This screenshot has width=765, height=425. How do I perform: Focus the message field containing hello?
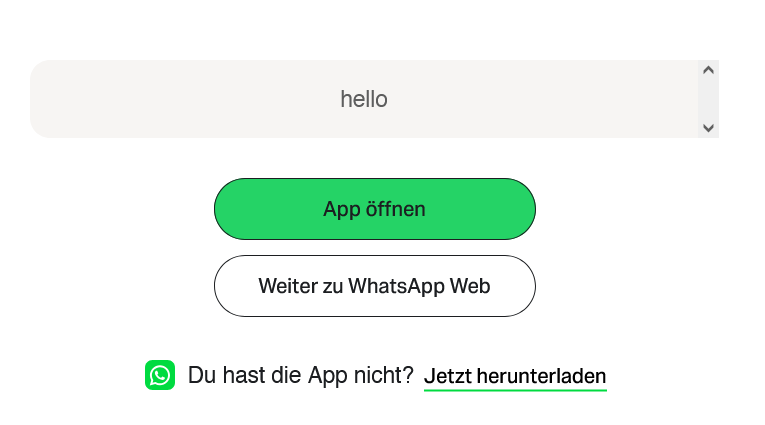pos(364,99)
